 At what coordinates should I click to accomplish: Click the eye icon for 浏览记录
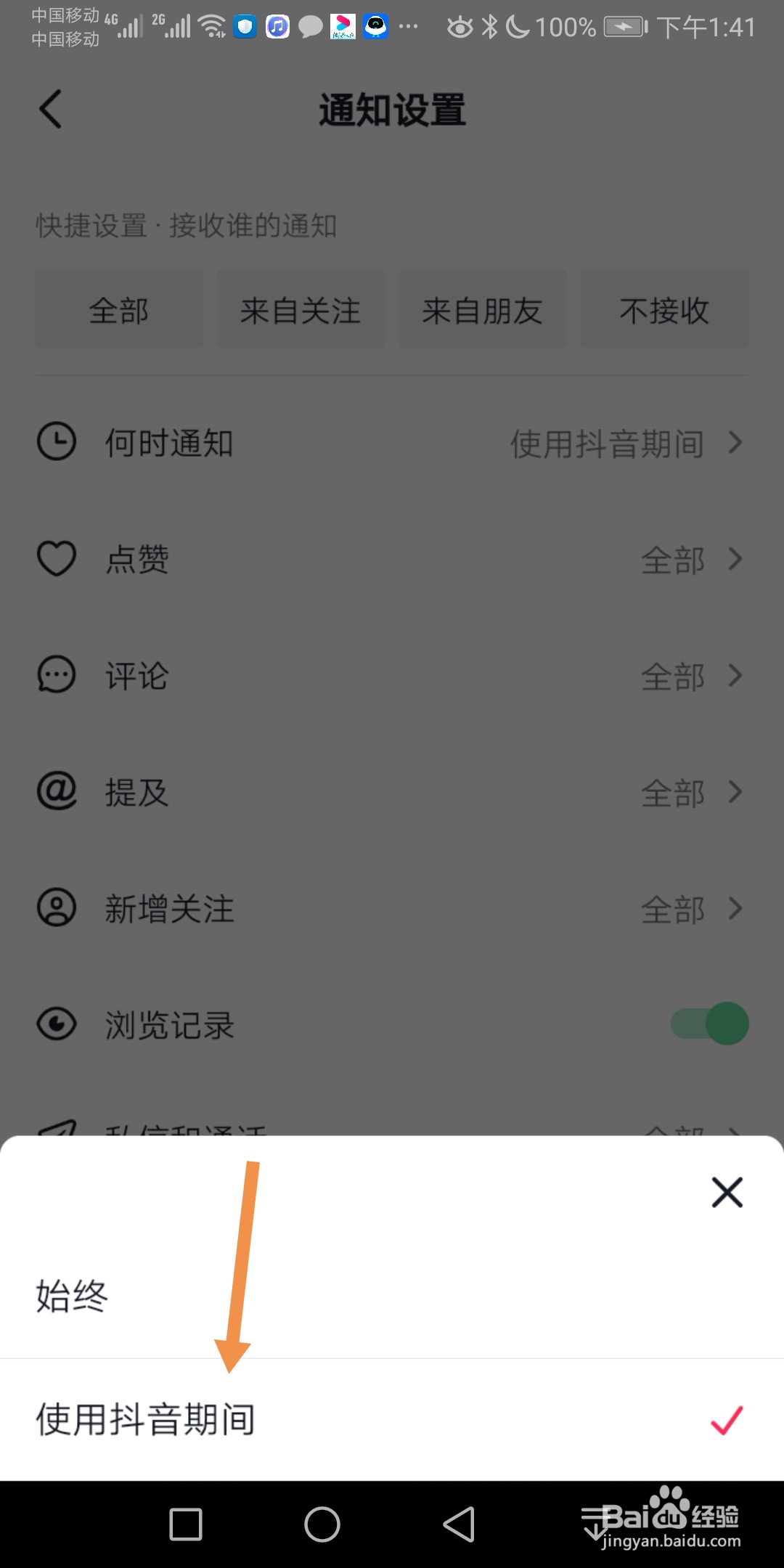[x=57, y=1024]
